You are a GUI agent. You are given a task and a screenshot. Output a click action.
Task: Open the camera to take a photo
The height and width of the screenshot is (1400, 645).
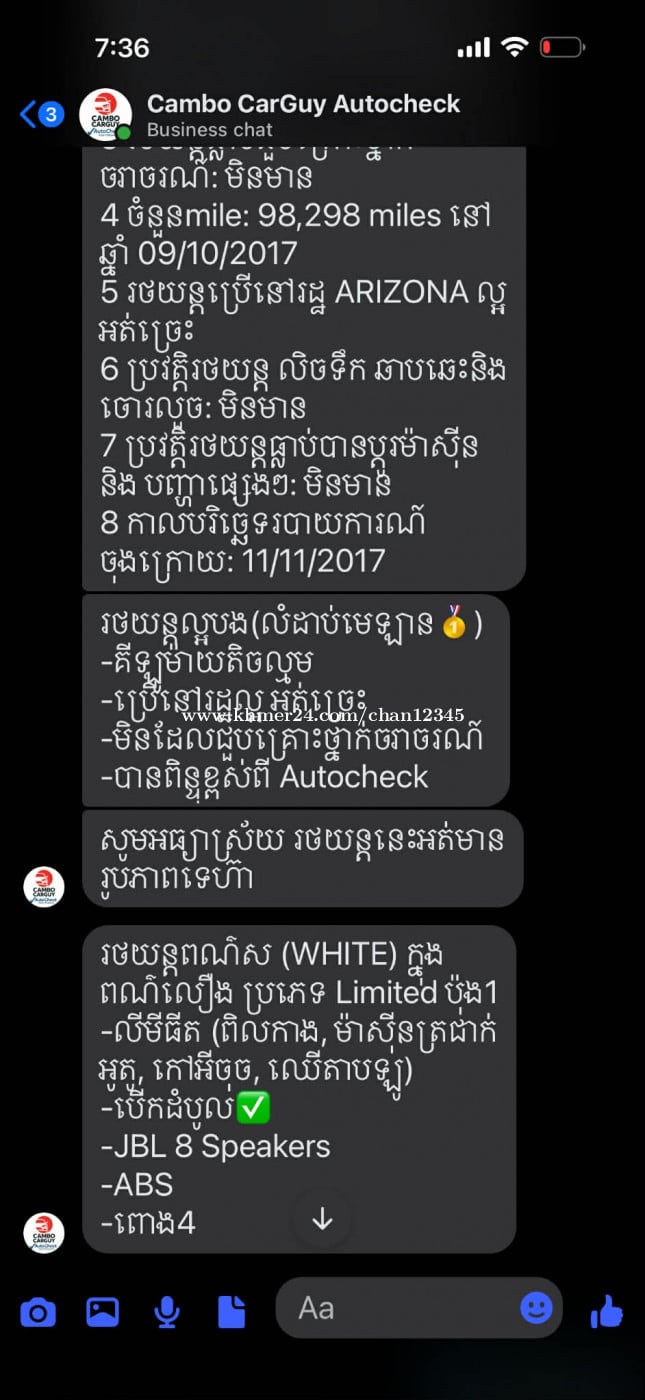38,1311
